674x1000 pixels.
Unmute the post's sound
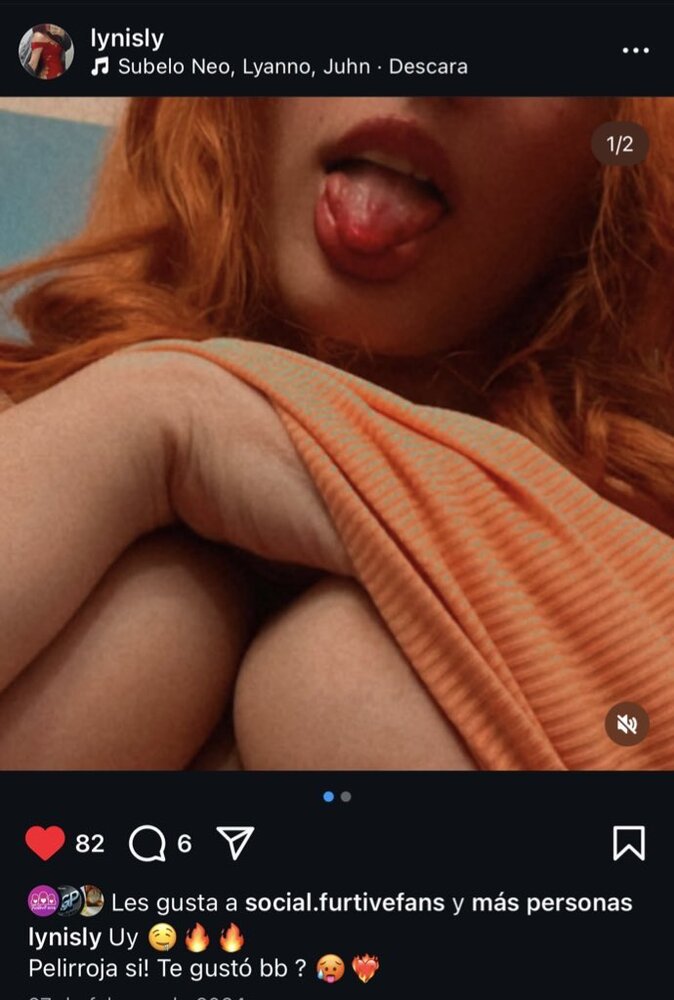(x=627, y=724)
